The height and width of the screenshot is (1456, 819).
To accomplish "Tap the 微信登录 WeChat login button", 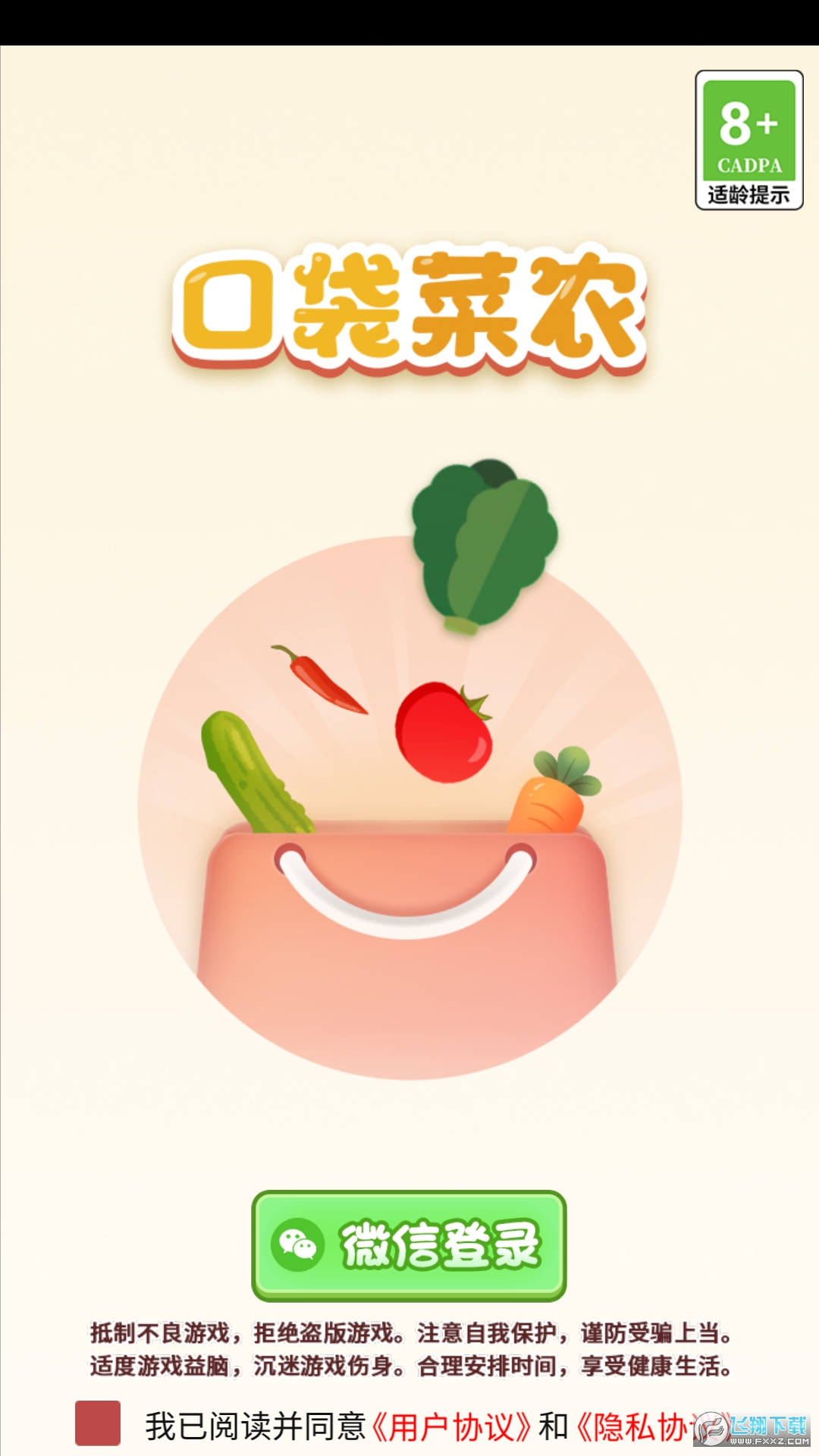I will (409, 1245).
